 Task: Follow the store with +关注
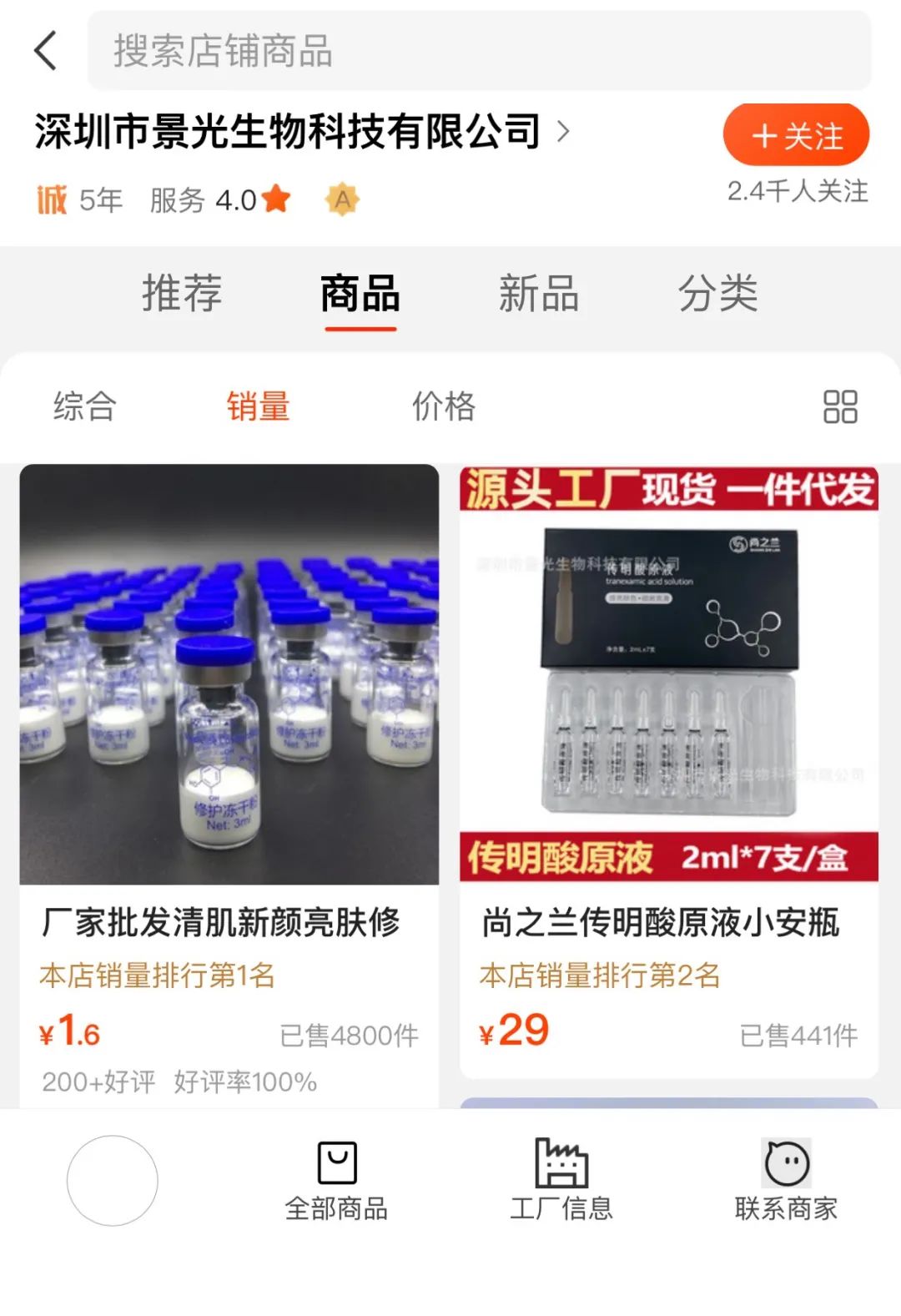click(796, 135)
